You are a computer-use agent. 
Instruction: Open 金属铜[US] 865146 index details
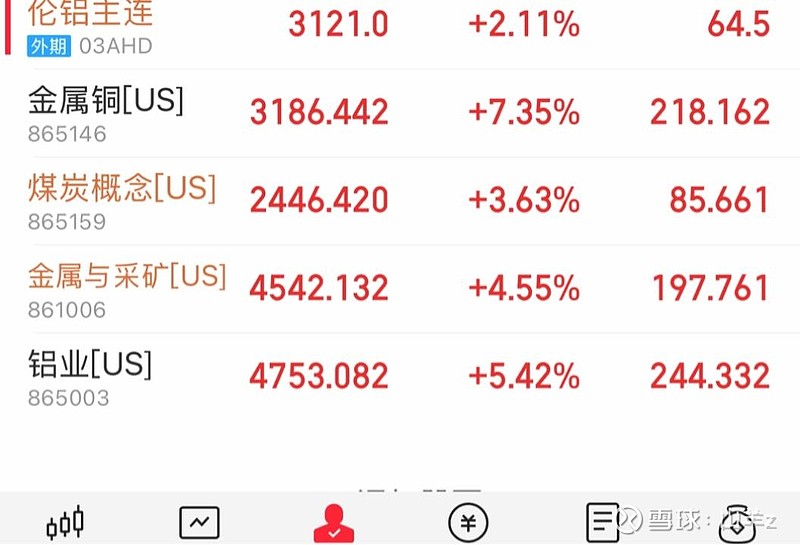(x=400, y=113)
